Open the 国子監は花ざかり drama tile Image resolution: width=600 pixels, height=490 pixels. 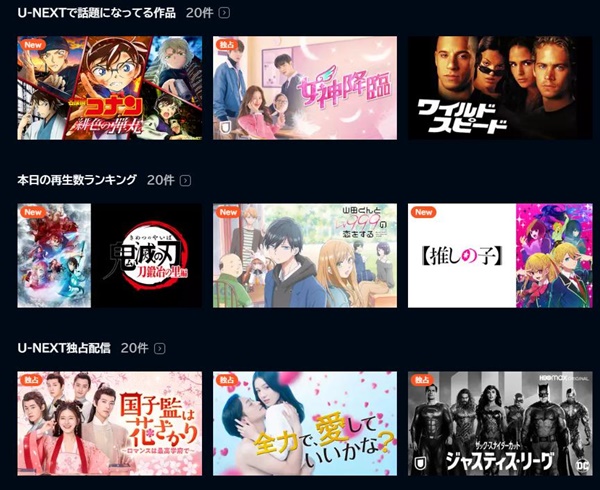point(110,423)
